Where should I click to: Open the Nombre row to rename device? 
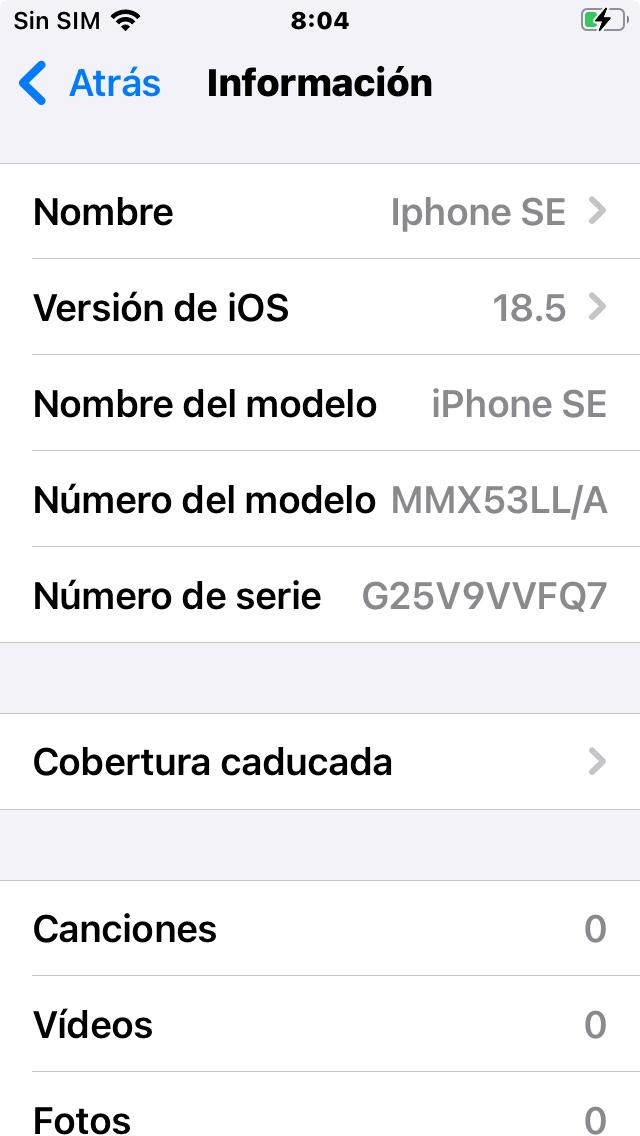coord(320,212)
